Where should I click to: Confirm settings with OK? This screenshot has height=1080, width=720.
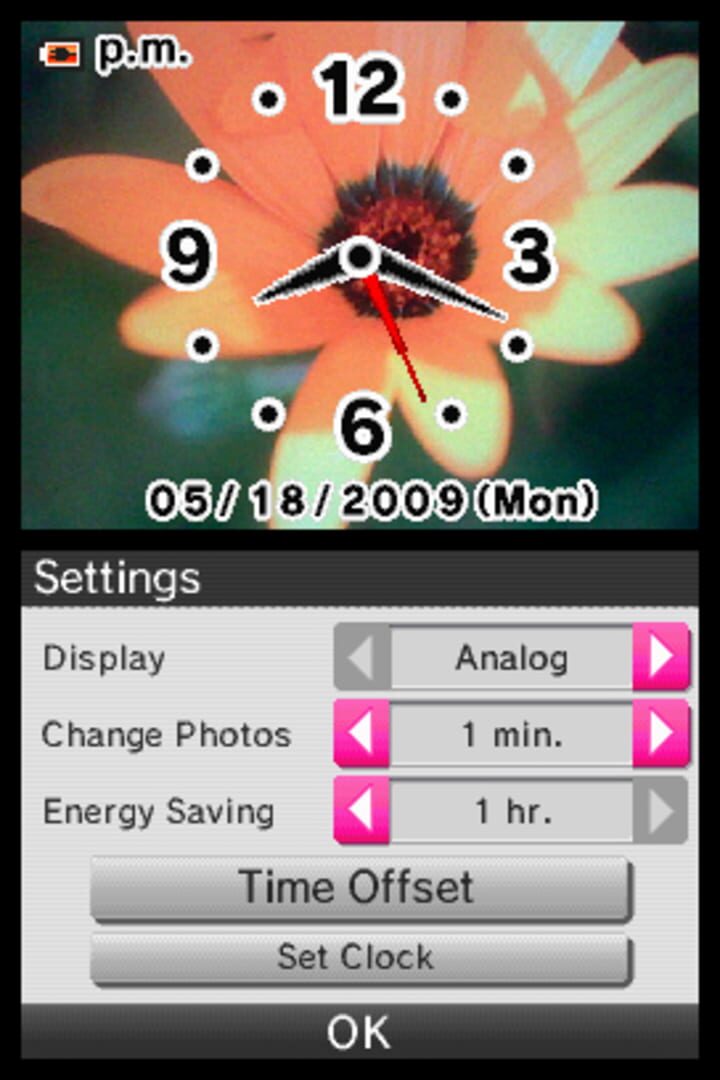[x=360, y=1032]
